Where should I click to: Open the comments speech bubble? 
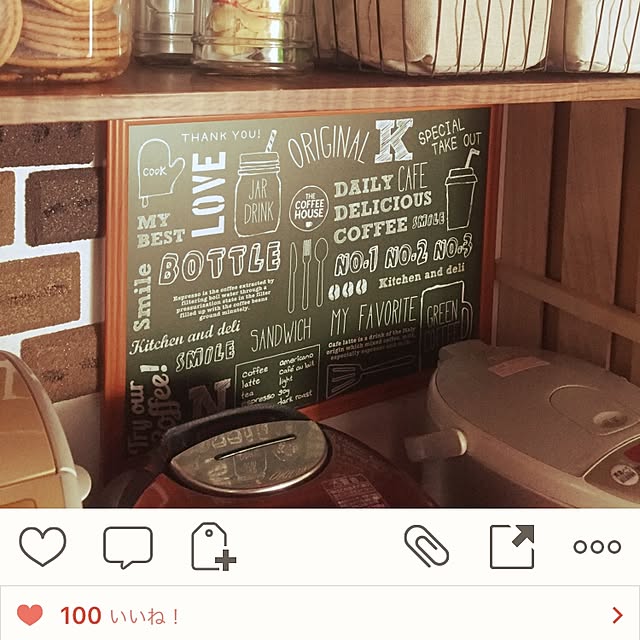pos(128,547)
